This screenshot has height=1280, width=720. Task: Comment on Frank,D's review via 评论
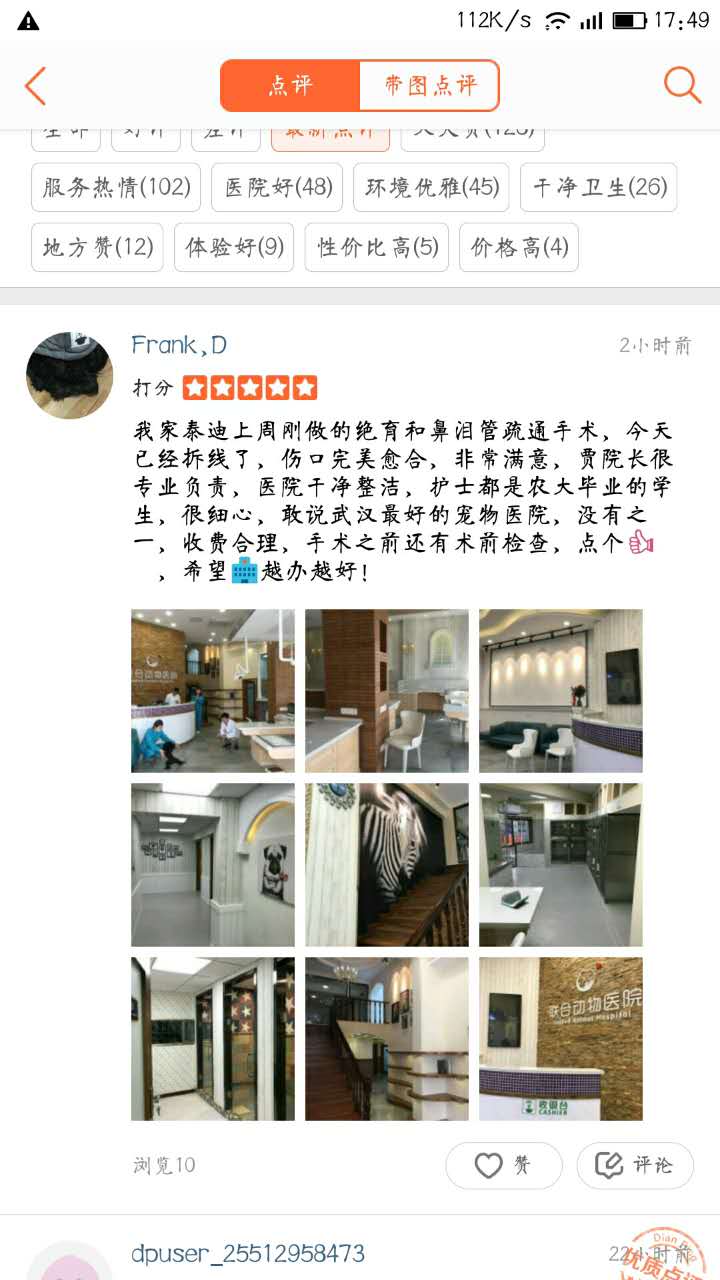(635, 1165)
